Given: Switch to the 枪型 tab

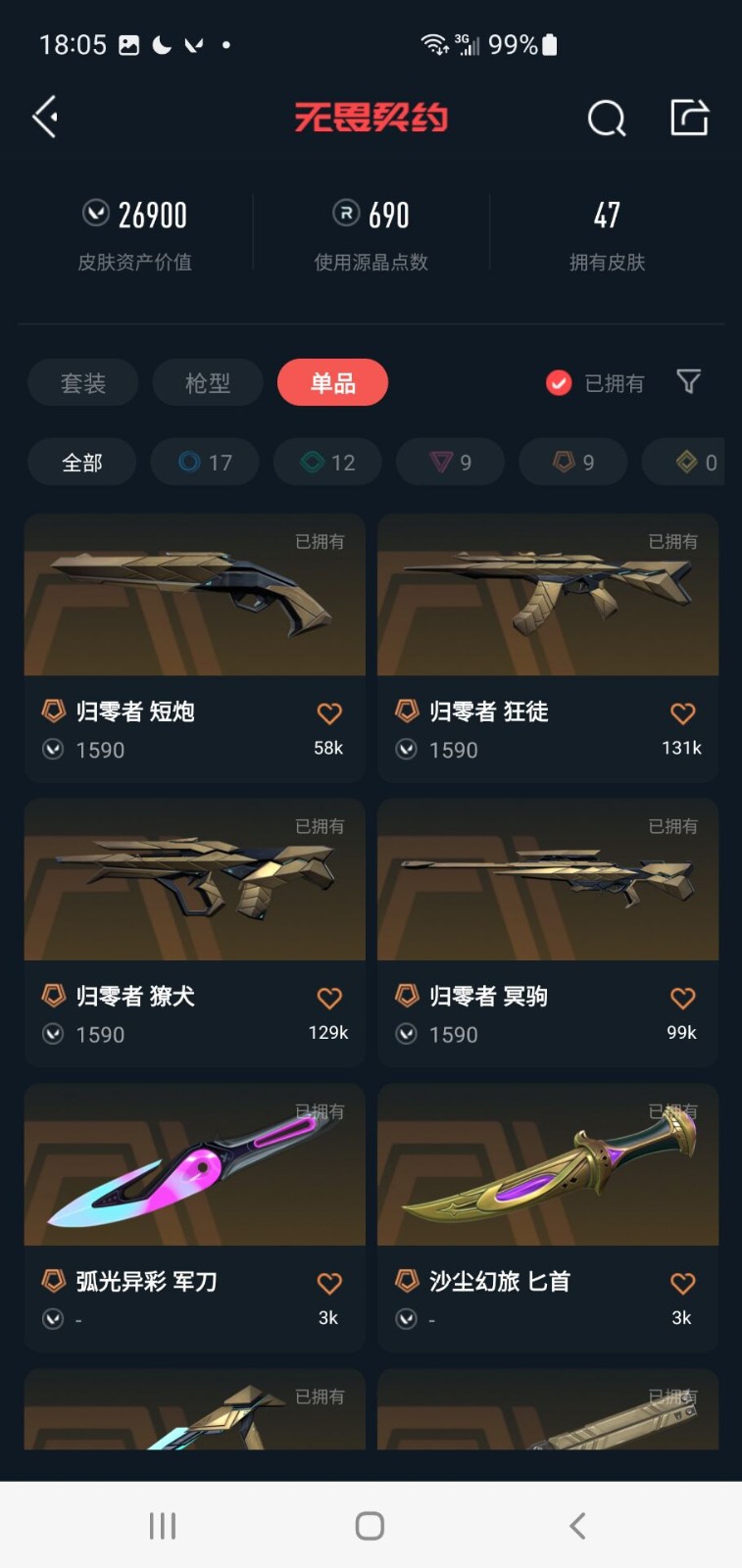Looking at the screenshot, I should pyautogui.click(x=207, y=382).
